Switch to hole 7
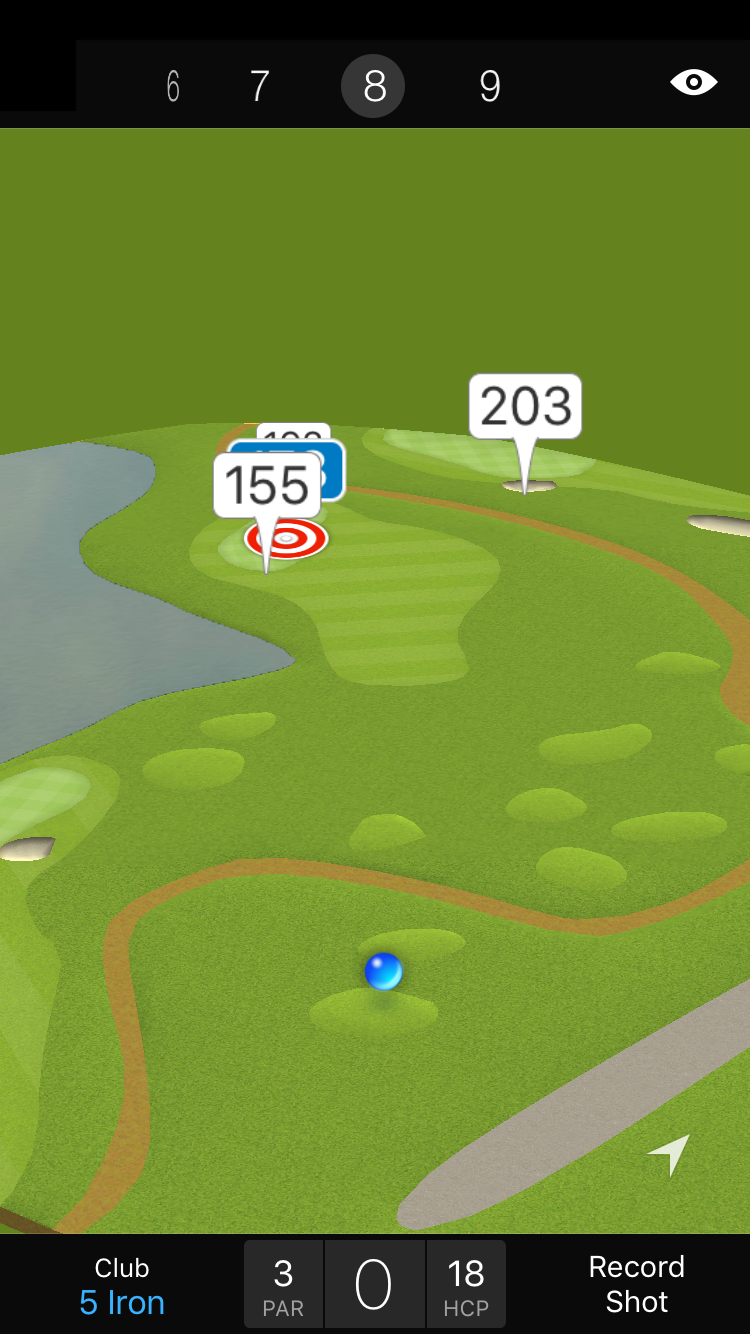This screenshot has width=750, height=1334. (x=259, y=87)
